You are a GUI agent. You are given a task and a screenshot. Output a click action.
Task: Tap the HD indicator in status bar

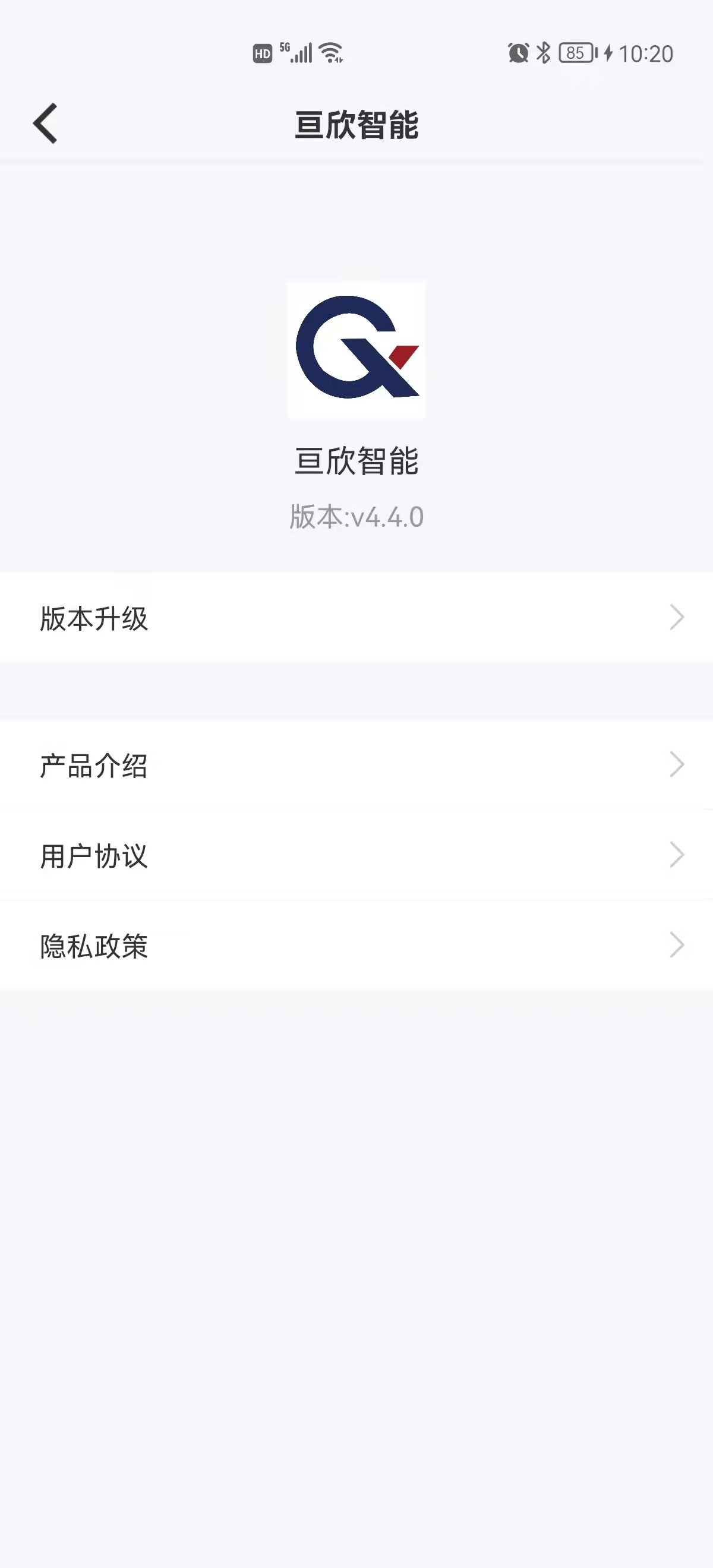[263, 54]
